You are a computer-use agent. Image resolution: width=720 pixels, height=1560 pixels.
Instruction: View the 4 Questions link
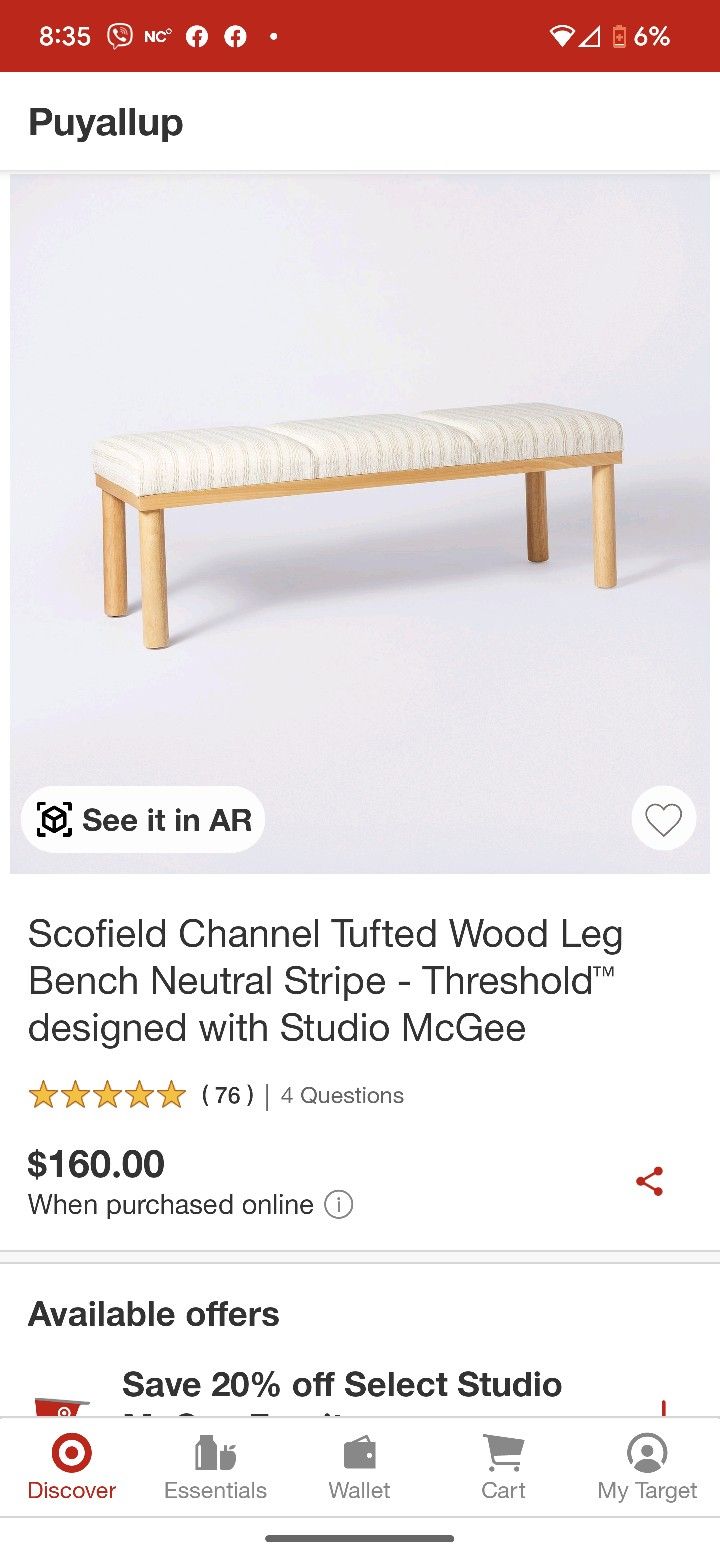tap(342, 1095)
